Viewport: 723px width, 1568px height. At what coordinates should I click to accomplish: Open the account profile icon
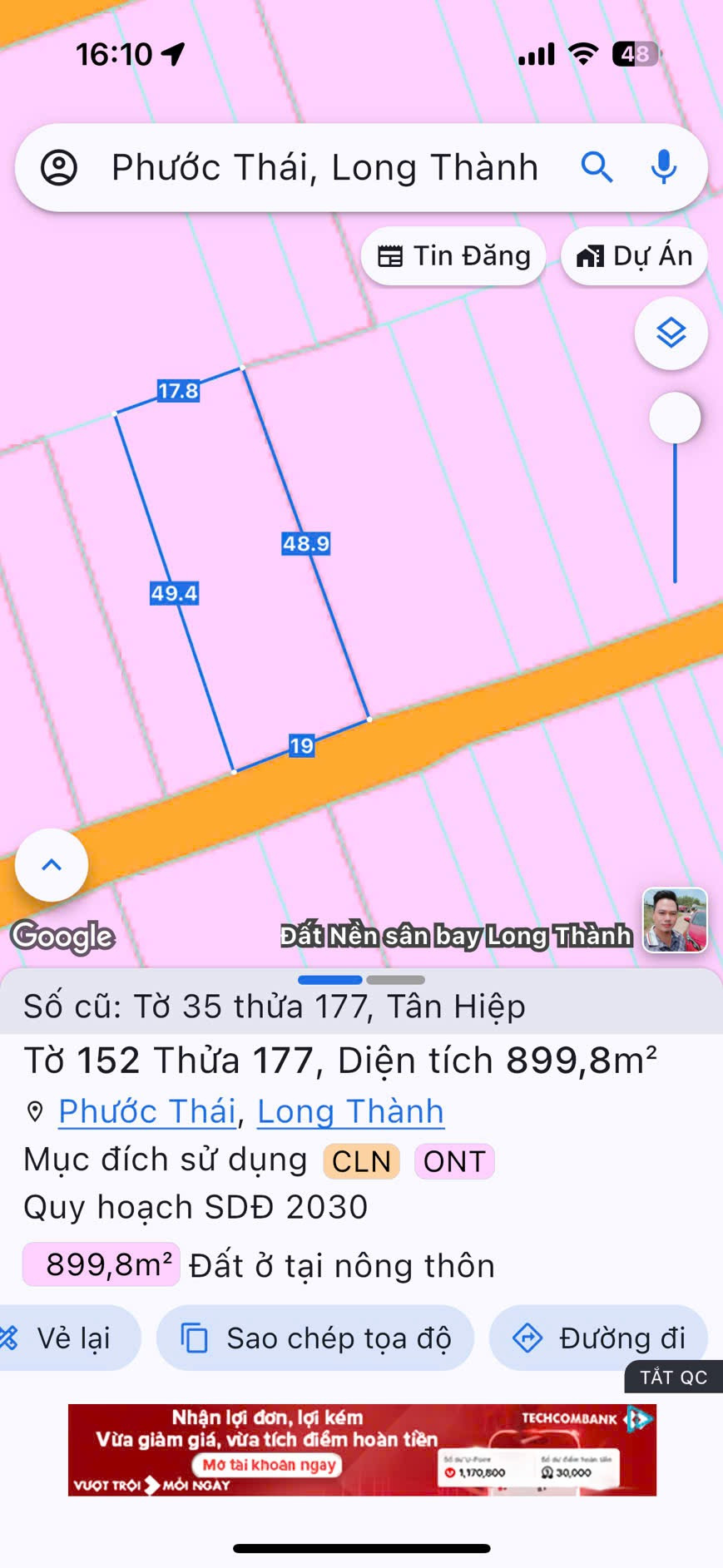click(59, 167)
